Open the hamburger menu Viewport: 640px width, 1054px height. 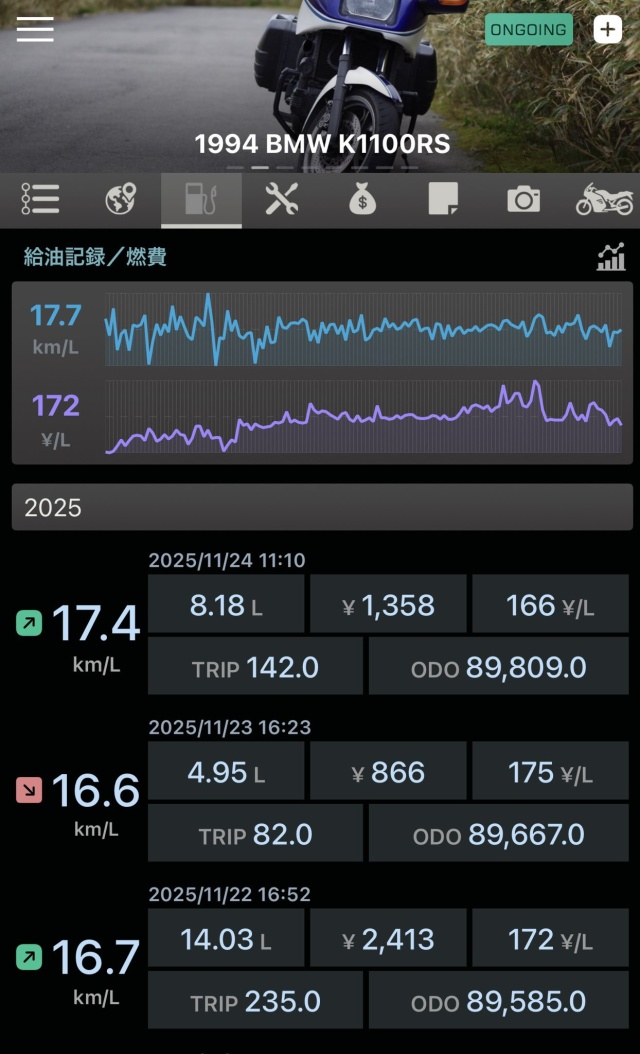[x=35, y=29]
